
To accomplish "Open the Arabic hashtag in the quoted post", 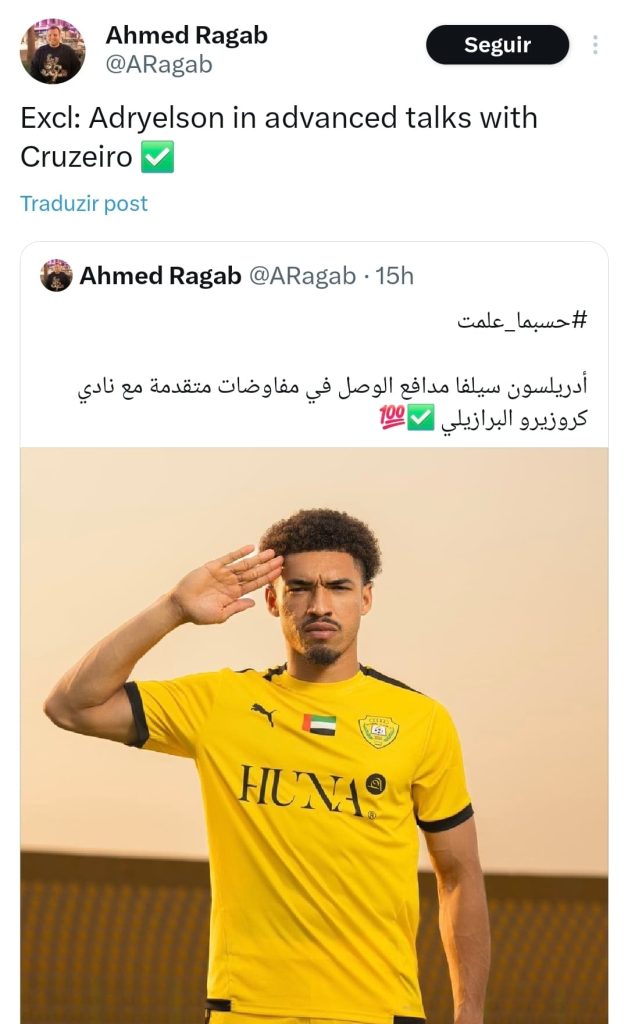I will click(x=521, y=321).
